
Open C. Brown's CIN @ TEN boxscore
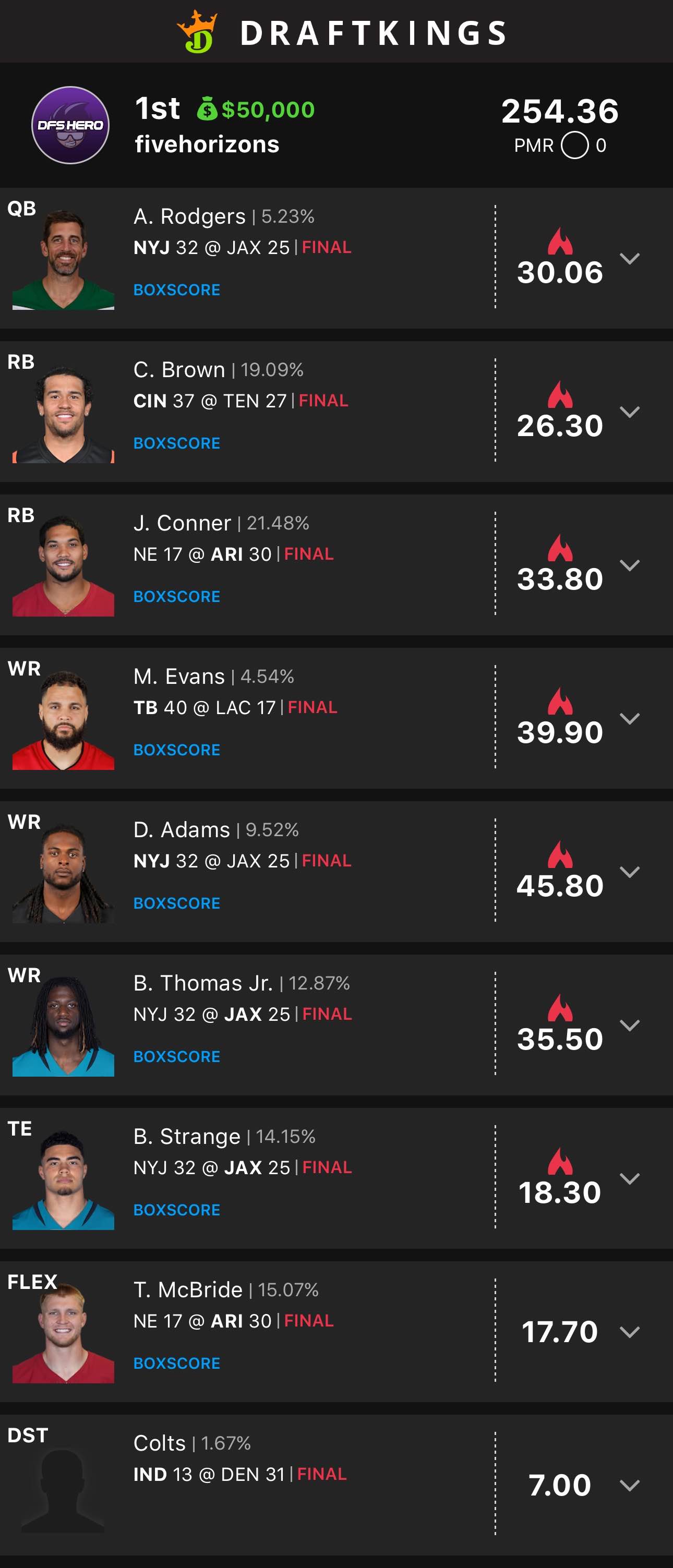pos(177,443)
